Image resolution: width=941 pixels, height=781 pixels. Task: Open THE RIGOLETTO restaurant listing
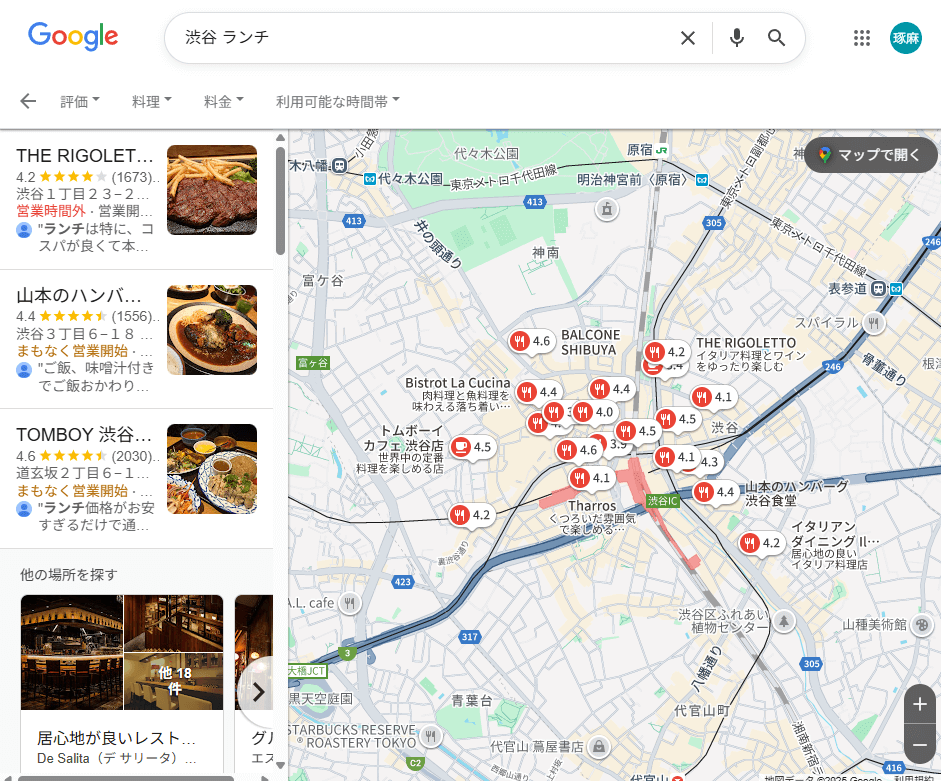click(x=85, y=156)
